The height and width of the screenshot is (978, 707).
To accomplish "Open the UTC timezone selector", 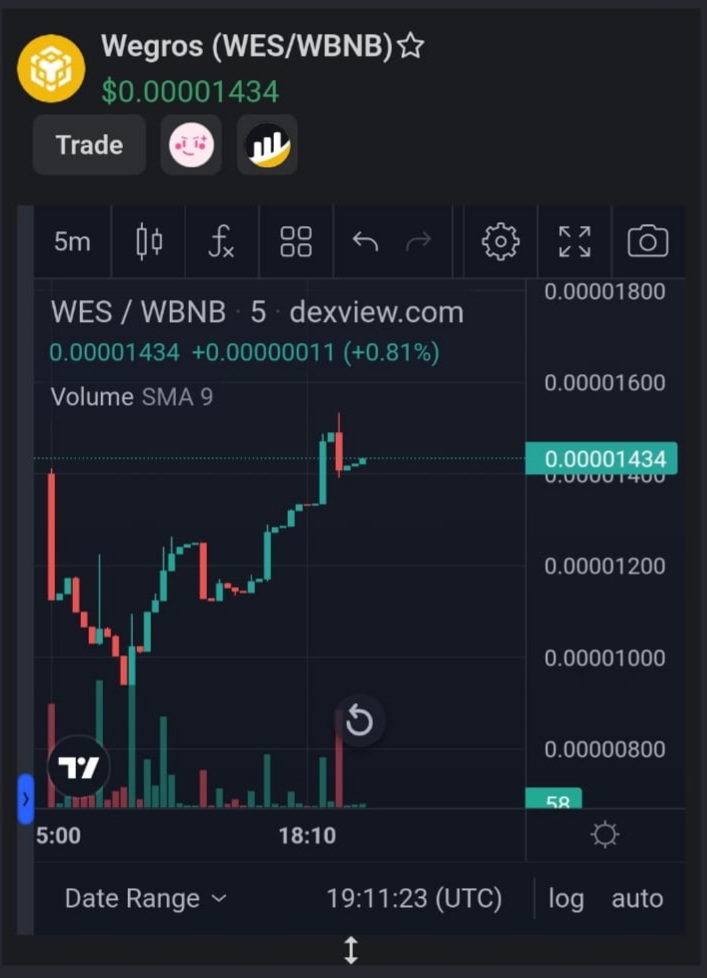I will 414,898.
